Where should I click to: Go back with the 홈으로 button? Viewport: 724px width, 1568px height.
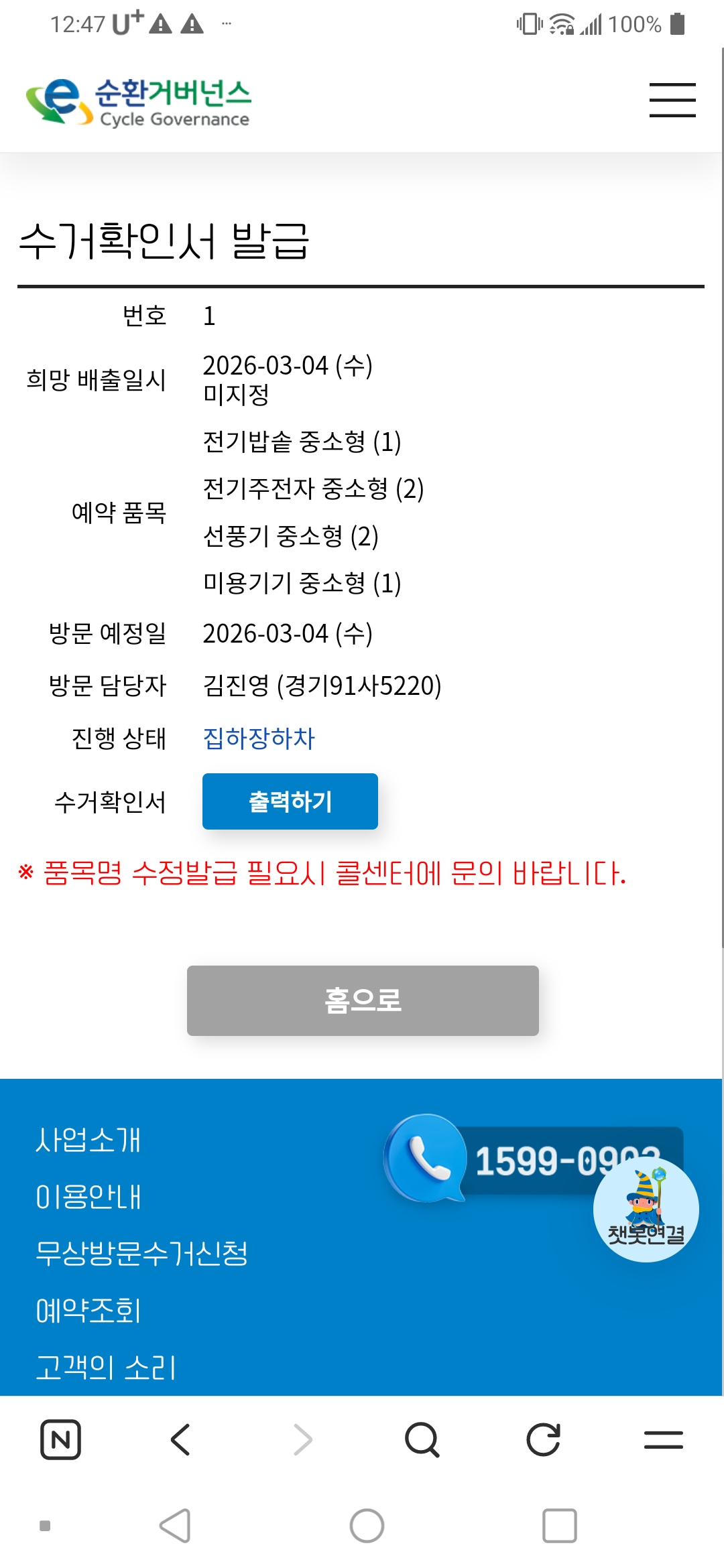pos(363,1000)
